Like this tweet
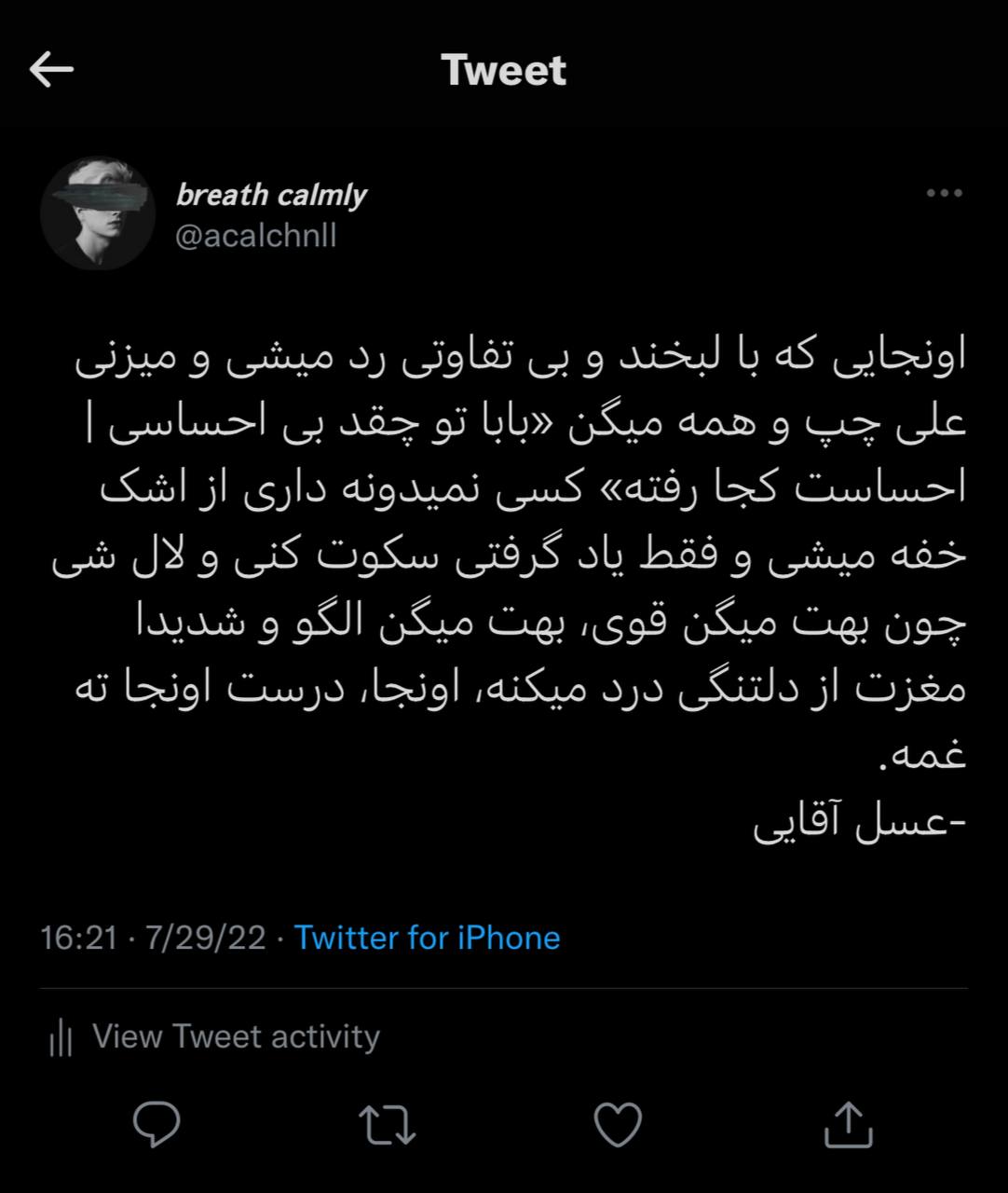The width and height of the screenshot is (1008, 1193). (619, 1124)
